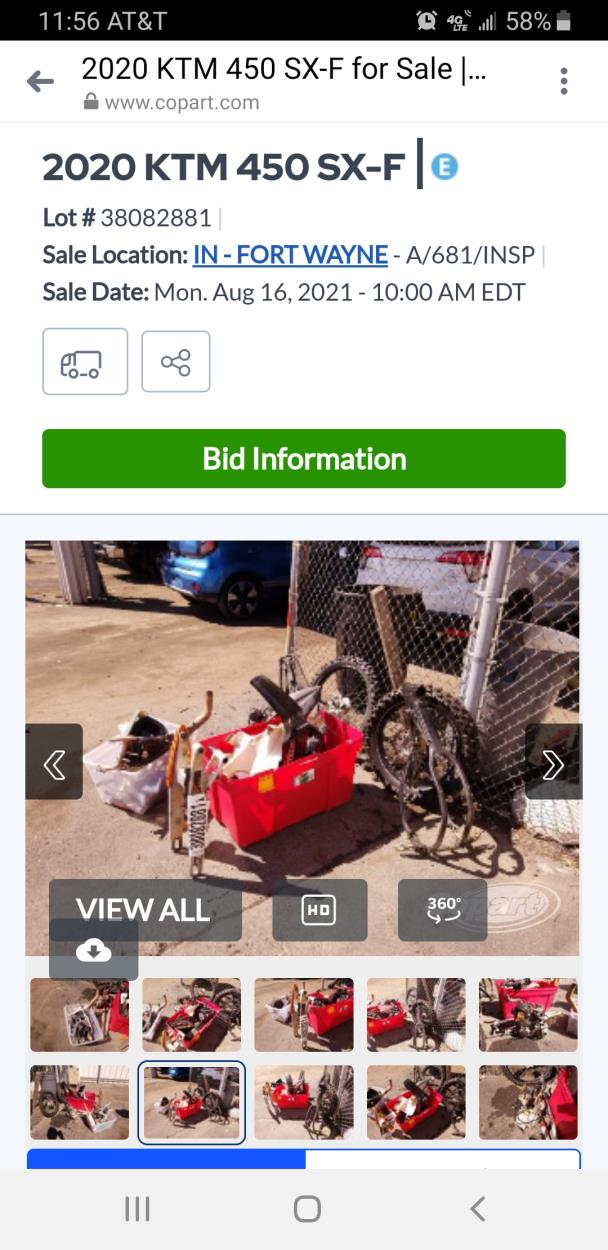Open recent apps from navigation bar
The height and width of the screenshot is (1250, 608).
coord(137,1209)
